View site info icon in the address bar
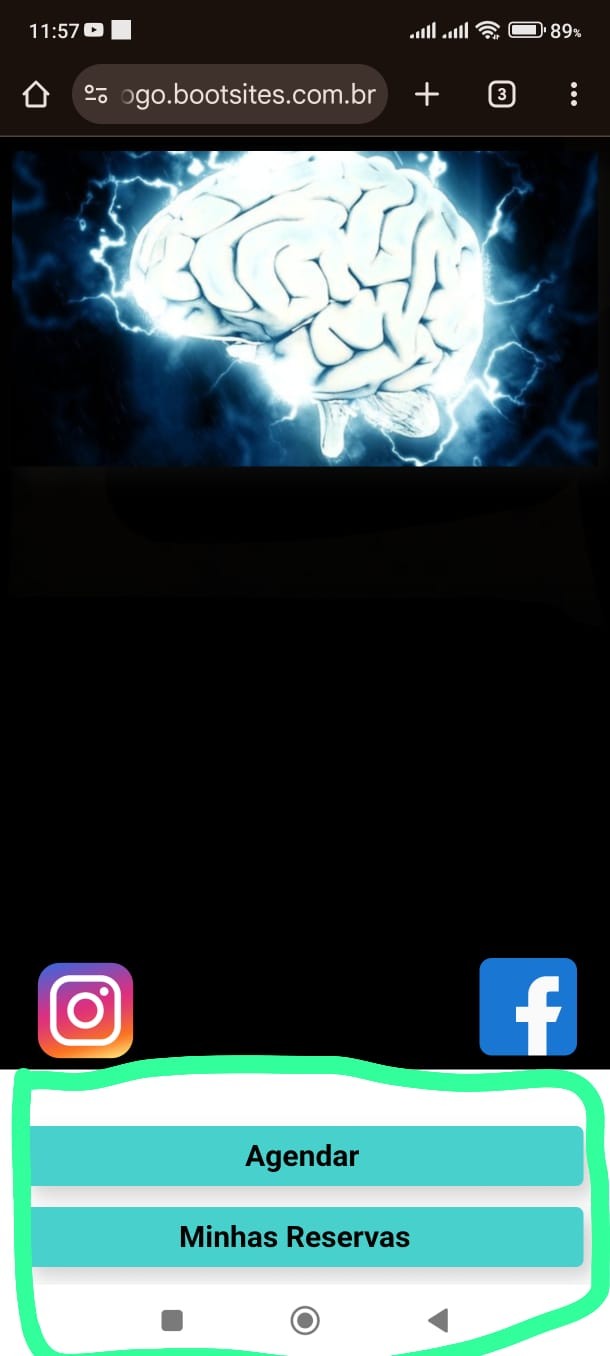This screenshot has width=610, height=1356. click(97, 95)
